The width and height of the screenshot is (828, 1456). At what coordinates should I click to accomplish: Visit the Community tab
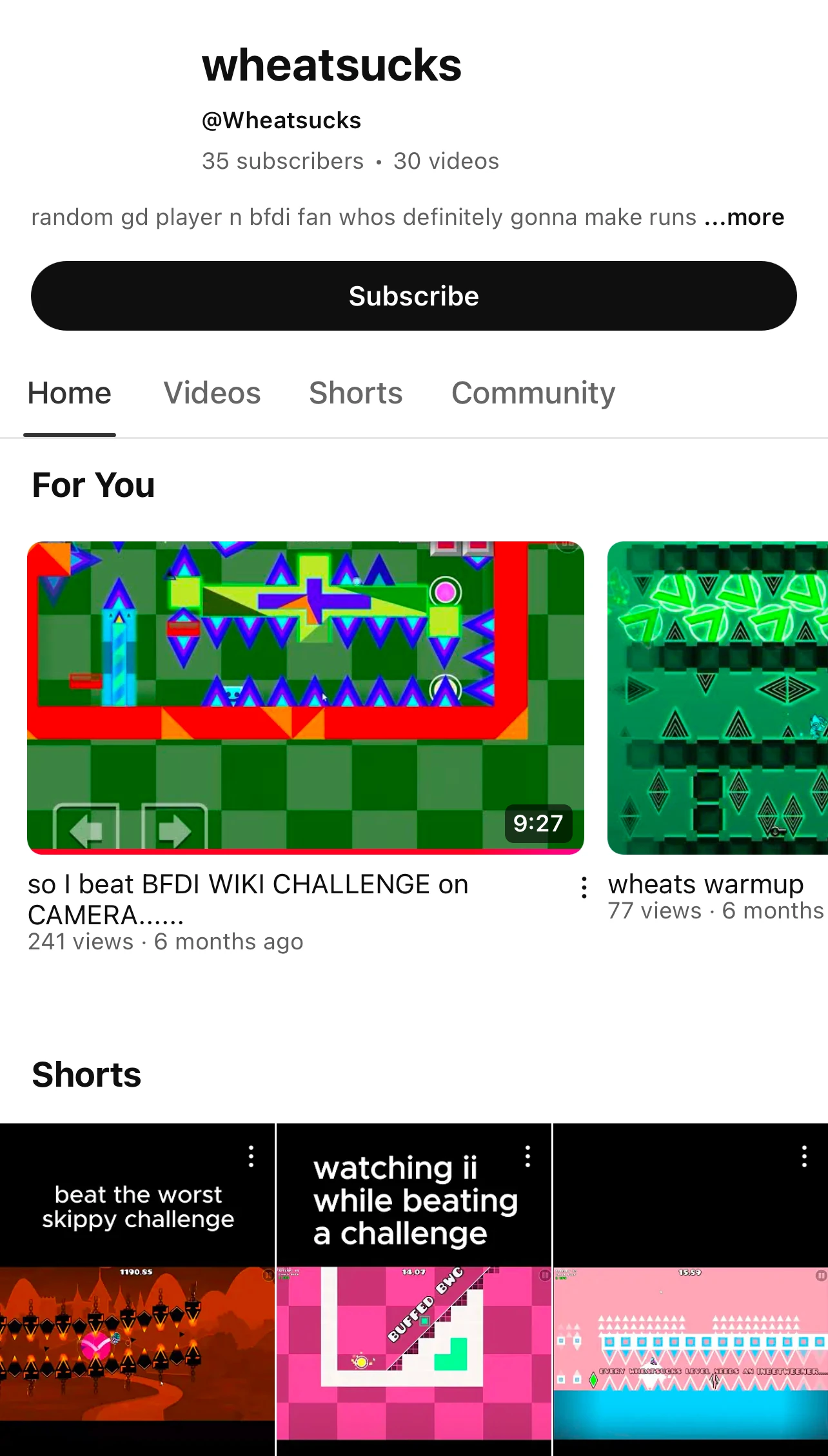(x=533, y=393)
